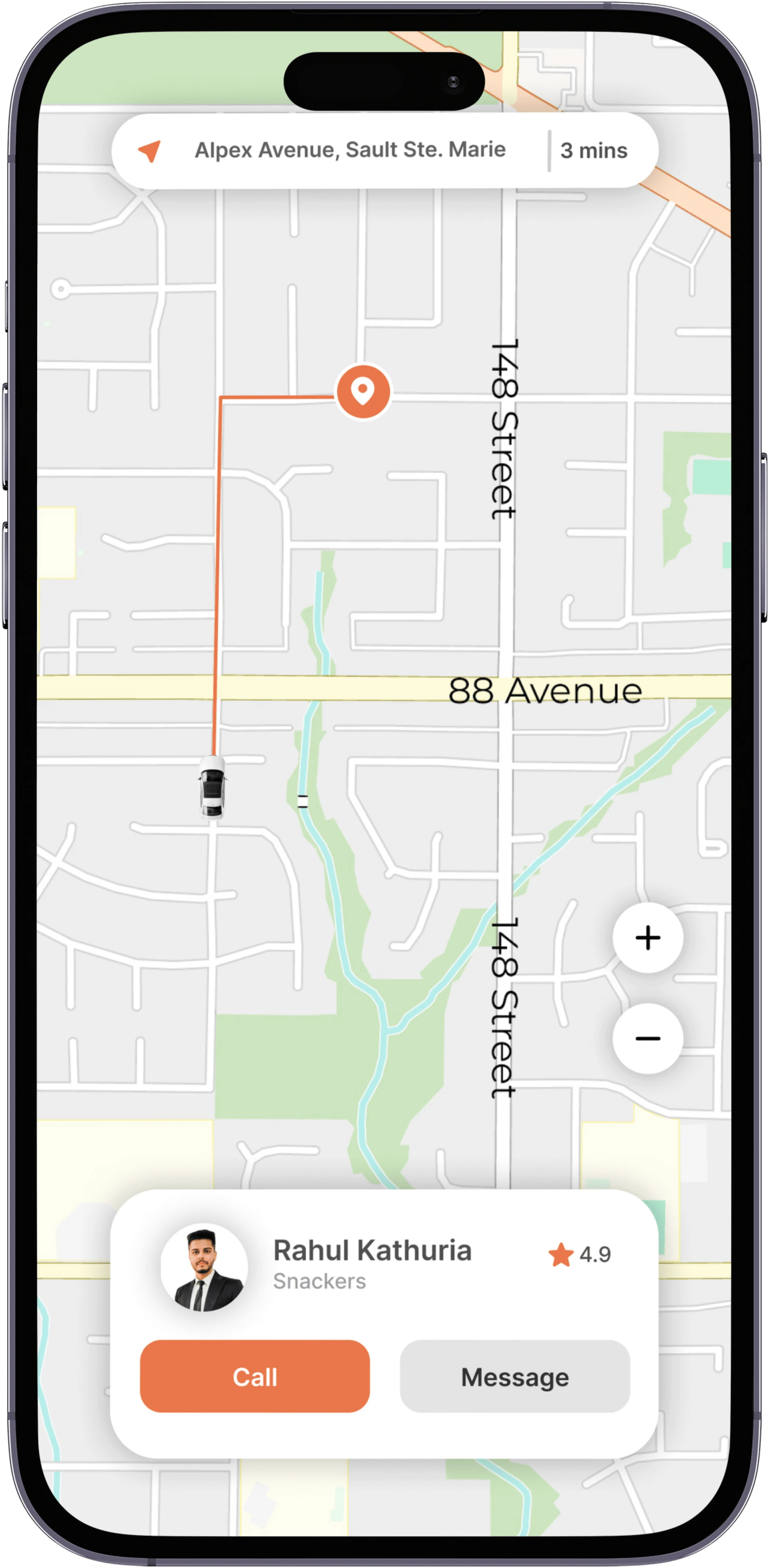Open Rahul Kathuria's profile photo

(x=204, y=1267)
